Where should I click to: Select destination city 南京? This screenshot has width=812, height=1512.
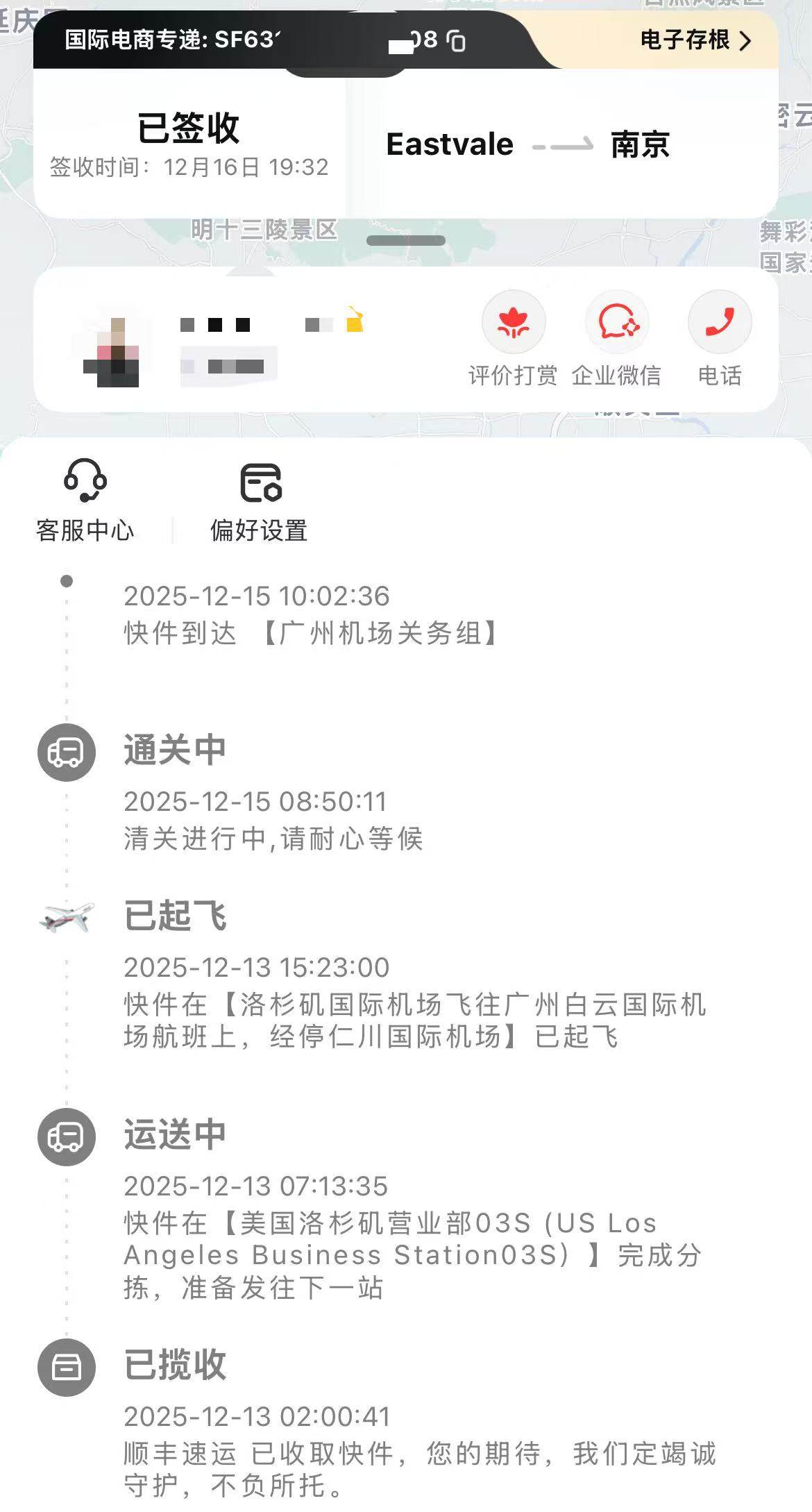638,146
